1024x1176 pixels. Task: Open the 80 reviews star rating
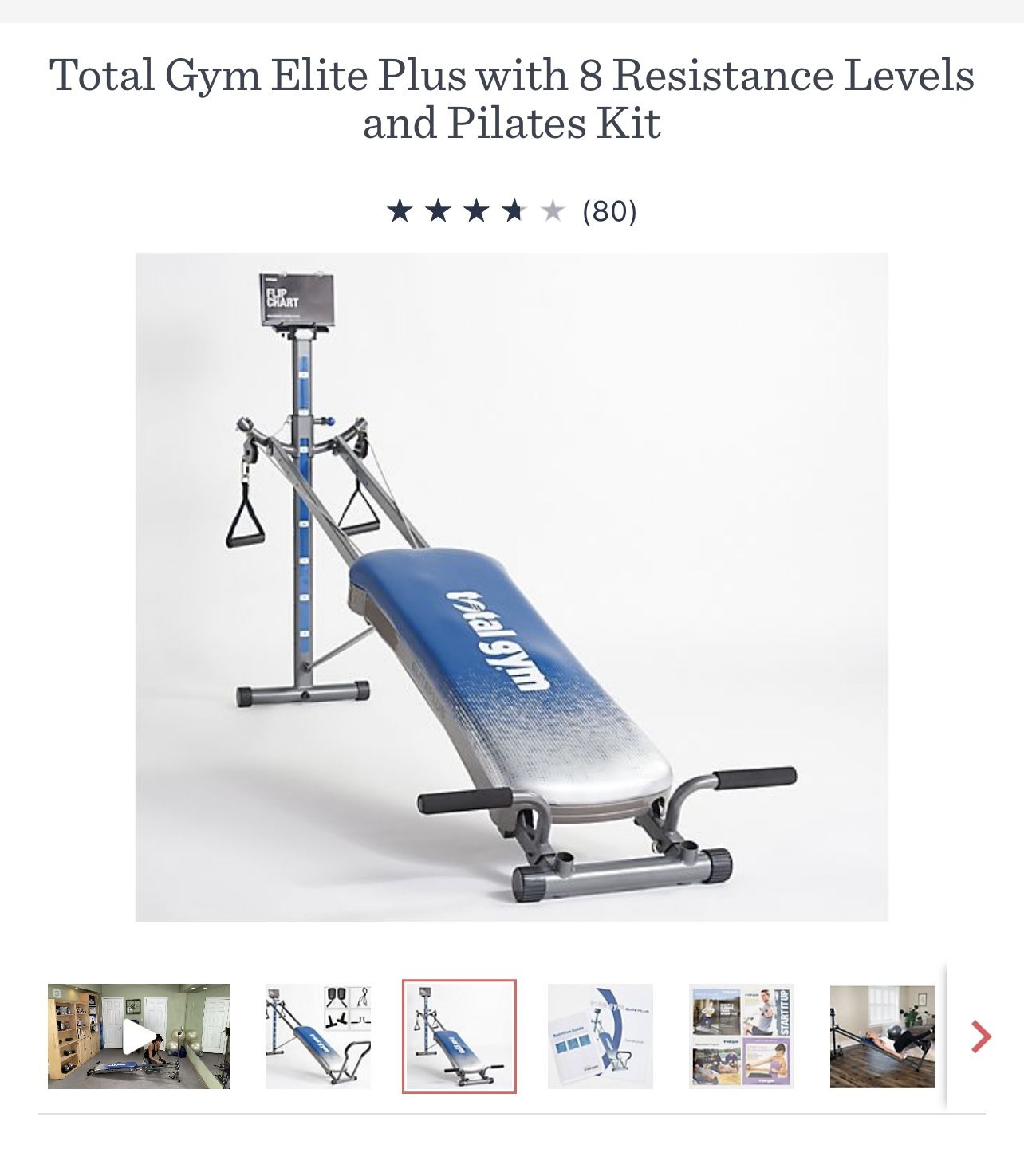click(x=511, y=211)
